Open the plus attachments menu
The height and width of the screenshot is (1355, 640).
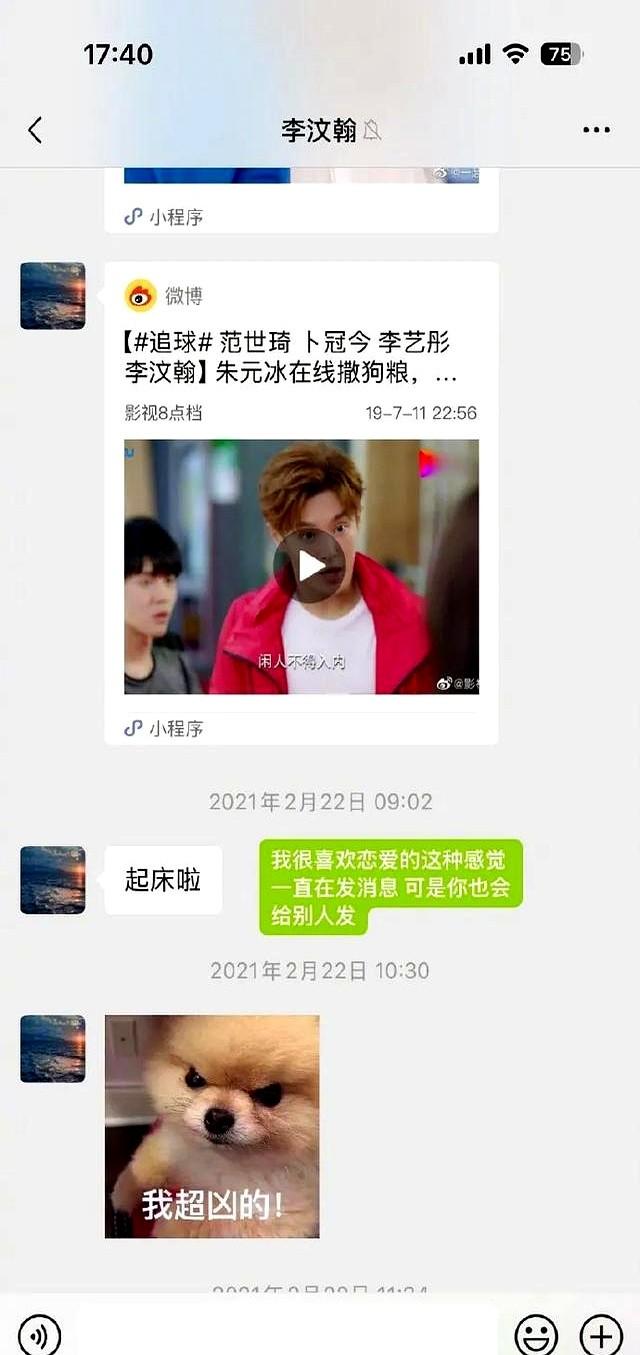pyautogui.click(x=601, y=1334)
